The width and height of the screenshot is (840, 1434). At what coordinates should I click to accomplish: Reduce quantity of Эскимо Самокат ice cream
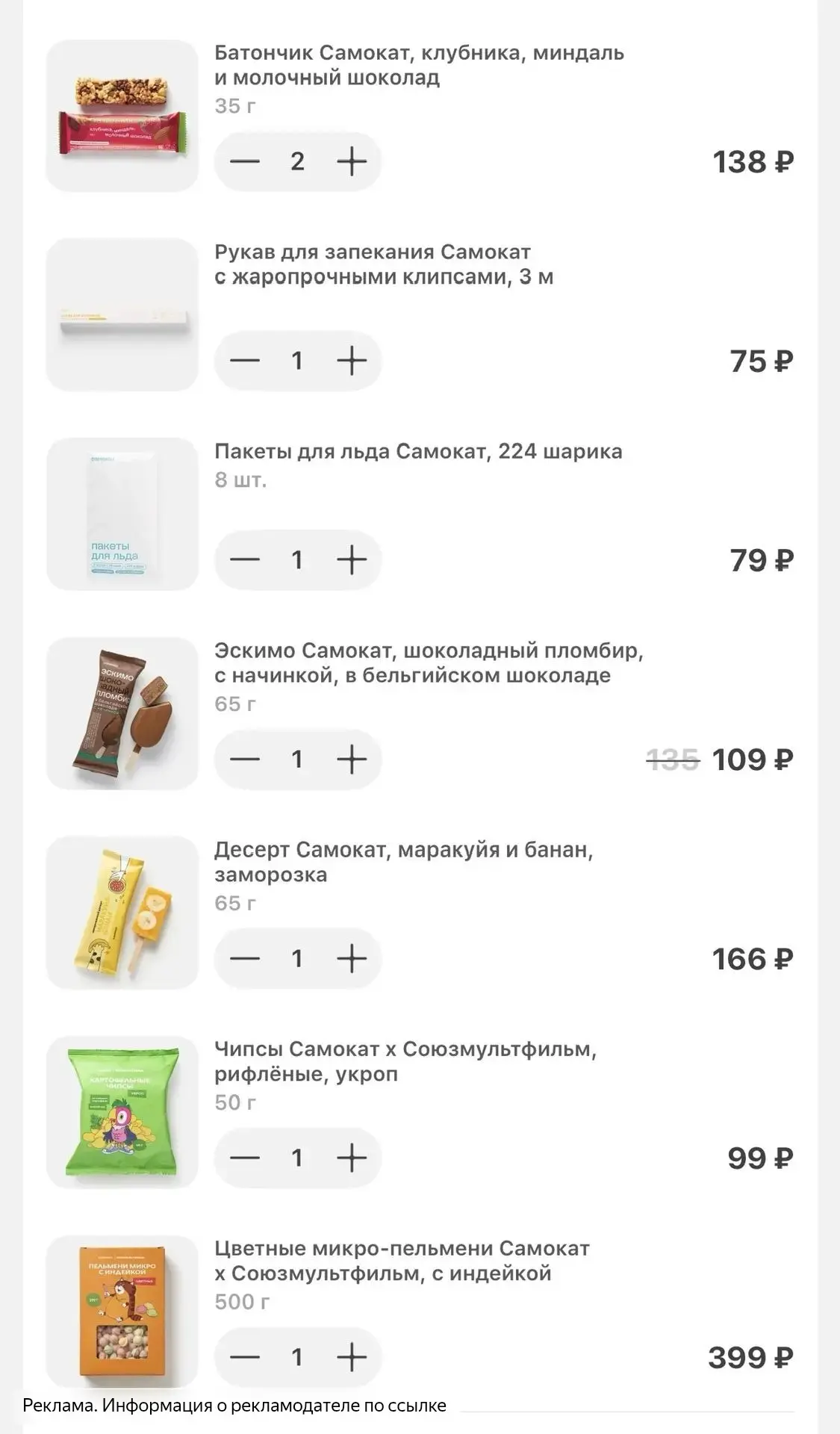[244, 759]
